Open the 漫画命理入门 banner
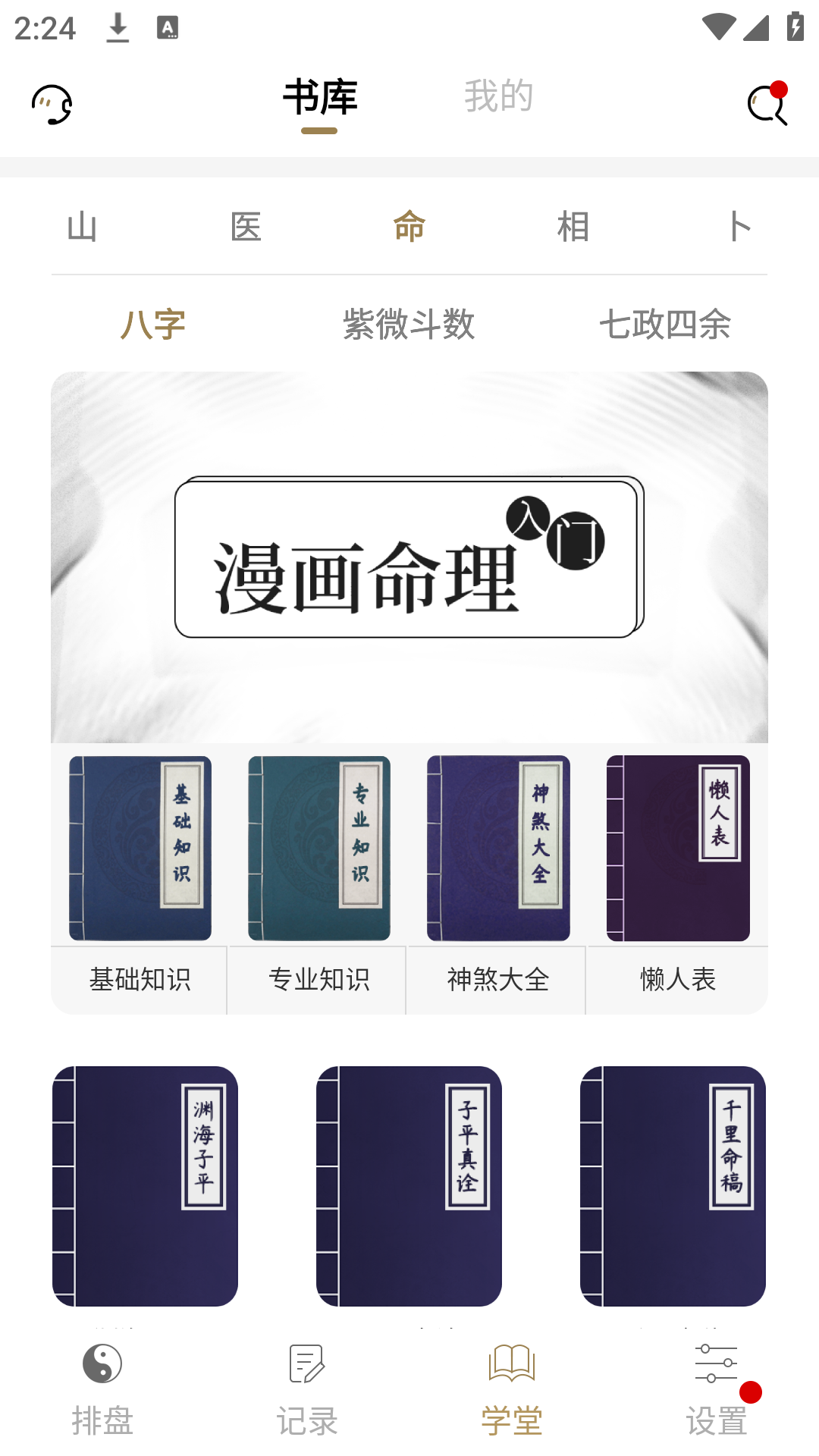The height and width of the screenshot is (1456, 819). point(409,557)
